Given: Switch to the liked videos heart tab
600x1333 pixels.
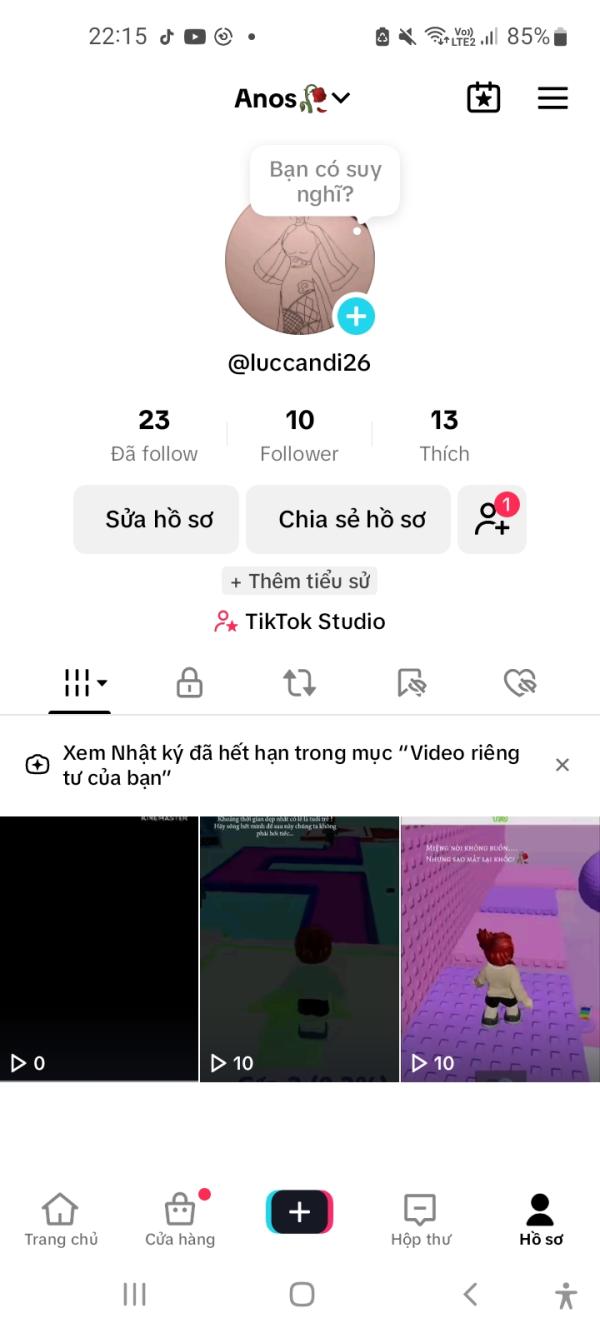Looking at the screenshot, I should (x=520, y=683).
